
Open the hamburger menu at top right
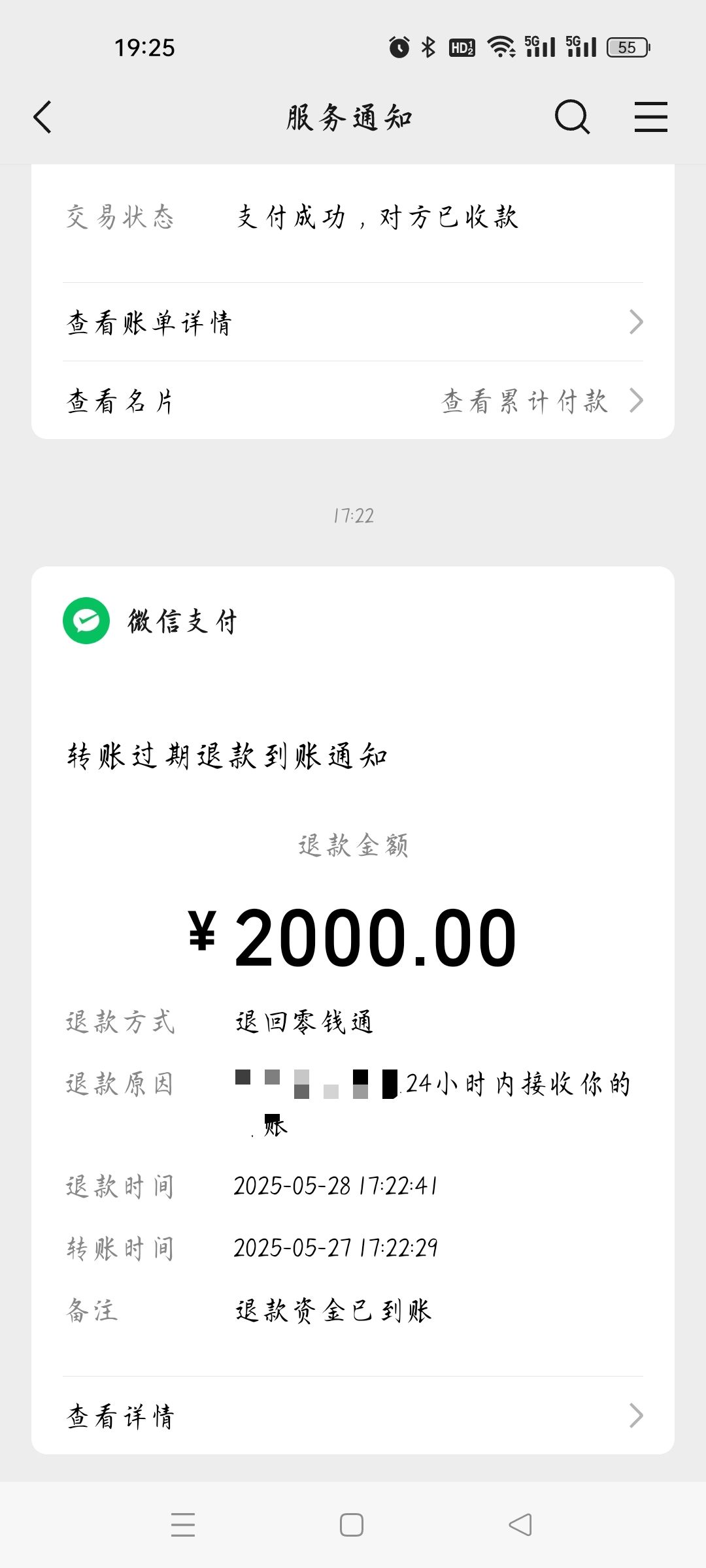coord(651,118)
